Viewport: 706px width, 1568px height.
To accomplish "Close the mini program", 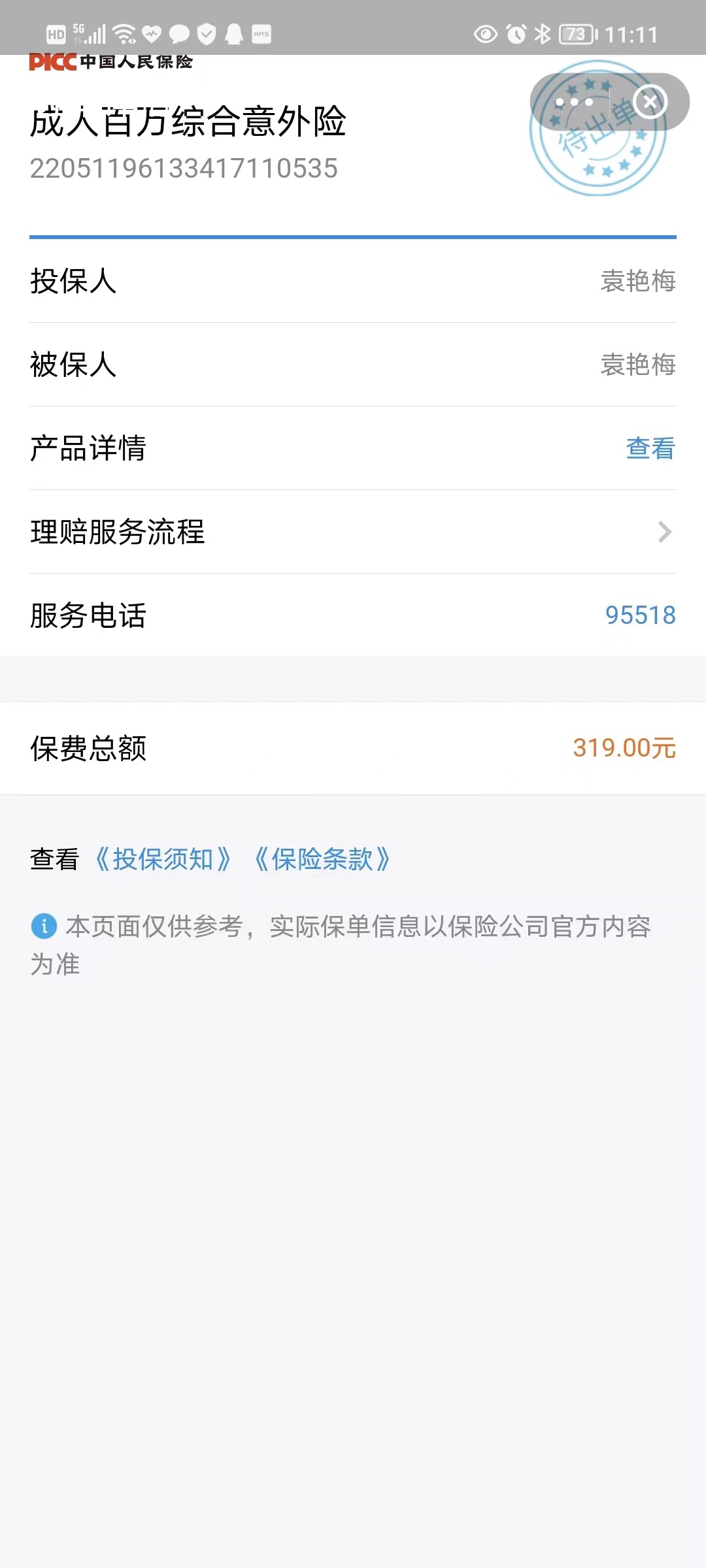I will 650,102.
